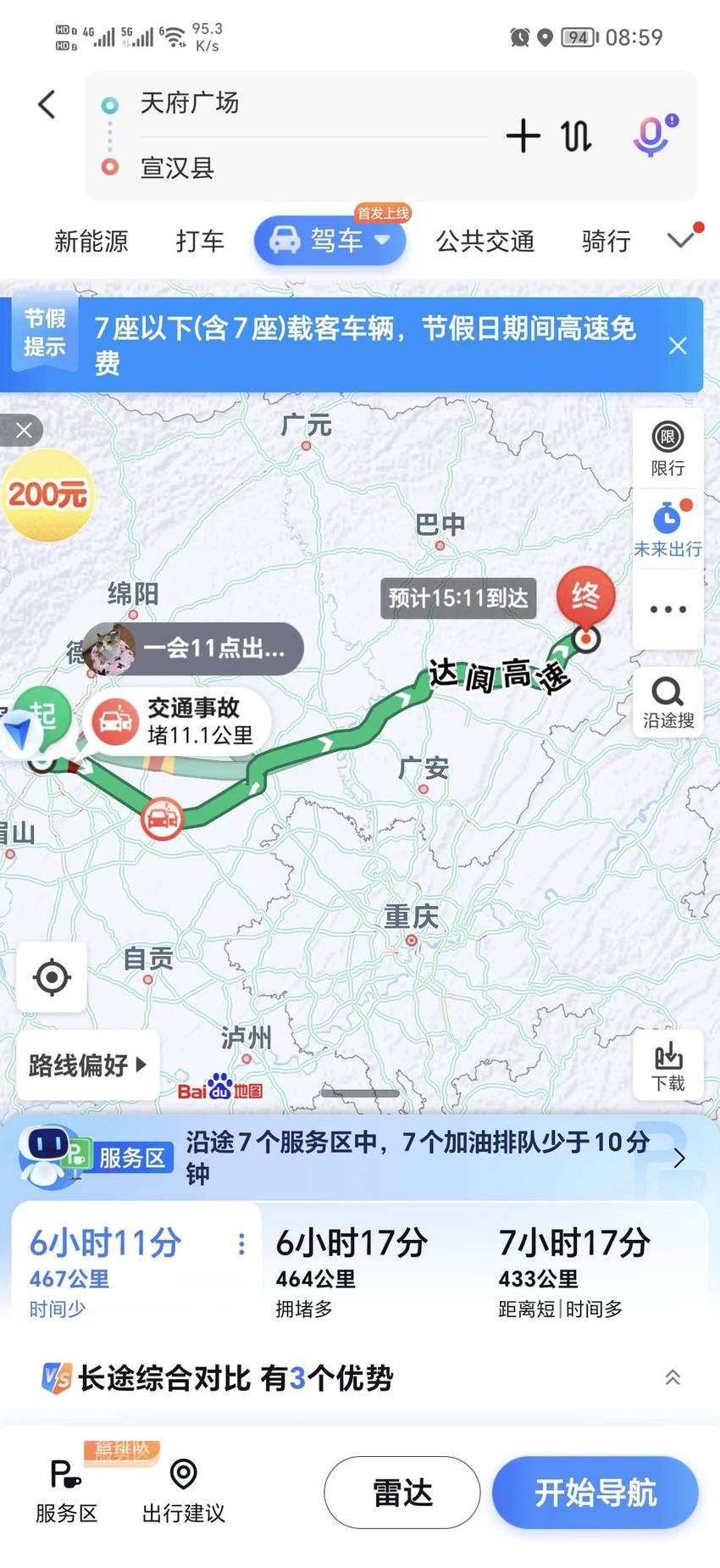This screenshot has height=1568, width=720.
Task: Start navigation with 开始导航
Action: pos(595,1493)
